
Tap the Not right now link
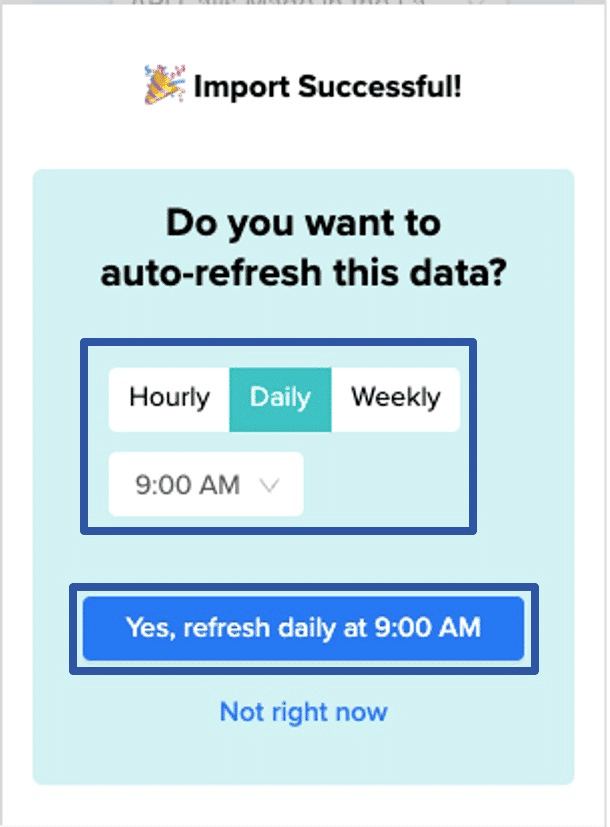coord(303,712)
